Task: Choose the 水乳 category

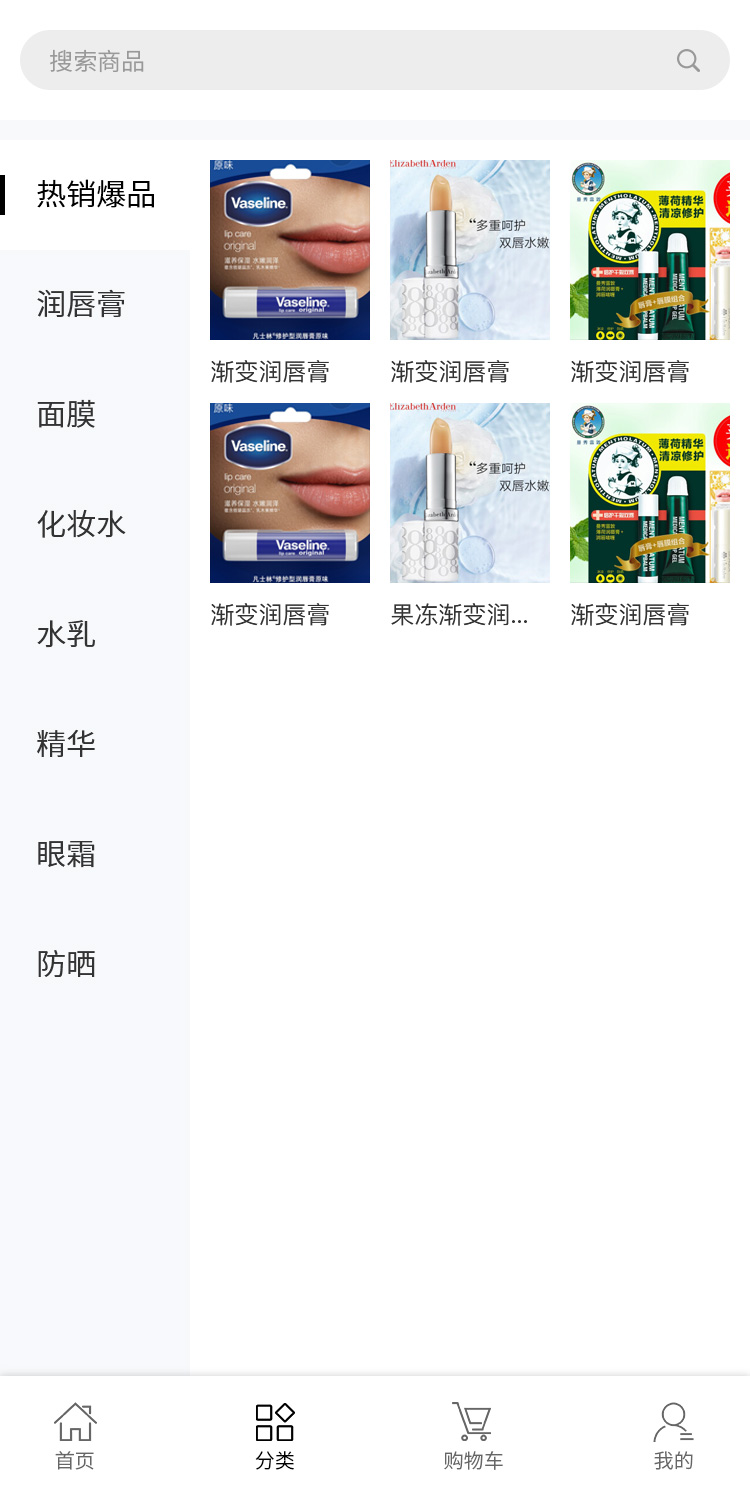Action: [x=66, y=634]
